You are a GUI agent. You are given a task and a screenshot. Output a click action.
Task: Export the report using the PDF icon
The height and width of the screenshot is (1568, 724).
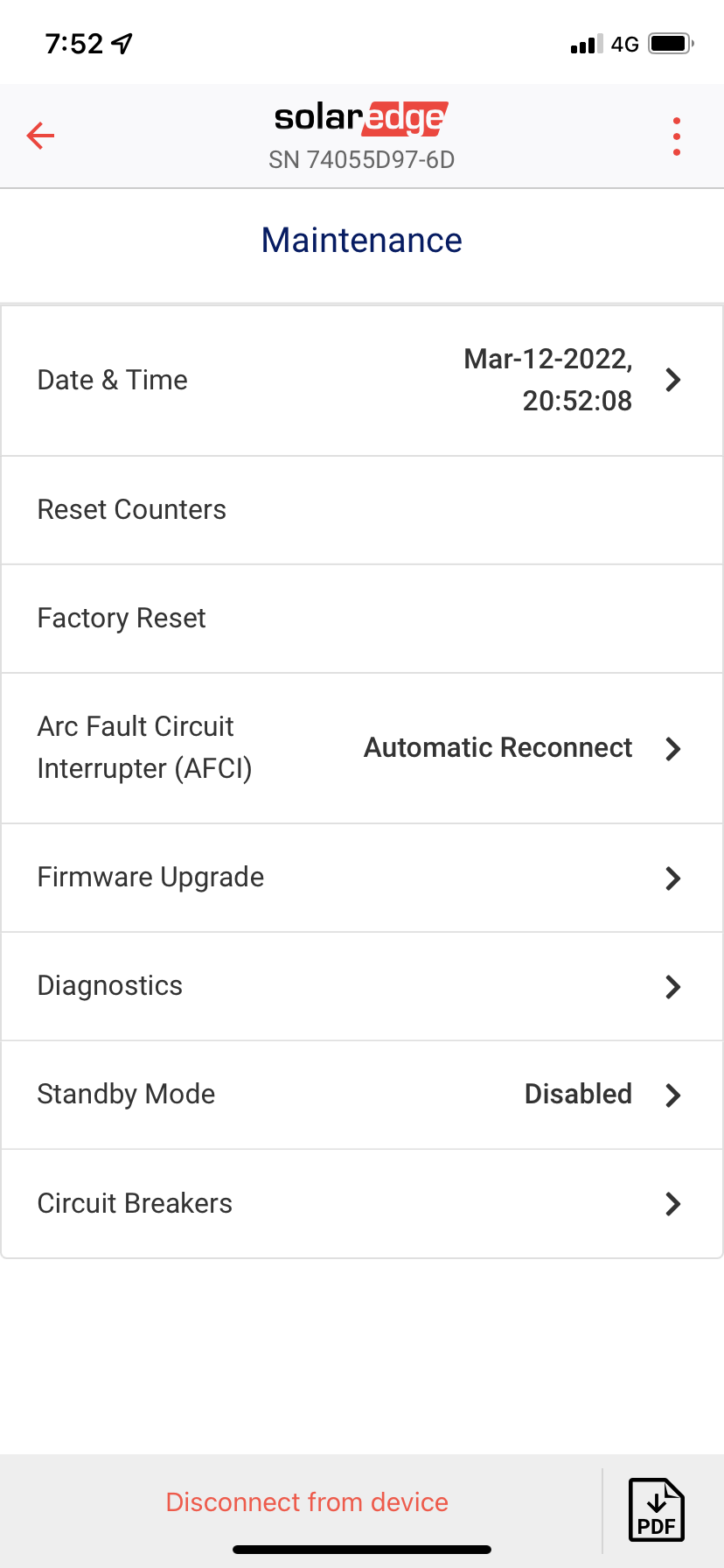(x=657, y=1508)
